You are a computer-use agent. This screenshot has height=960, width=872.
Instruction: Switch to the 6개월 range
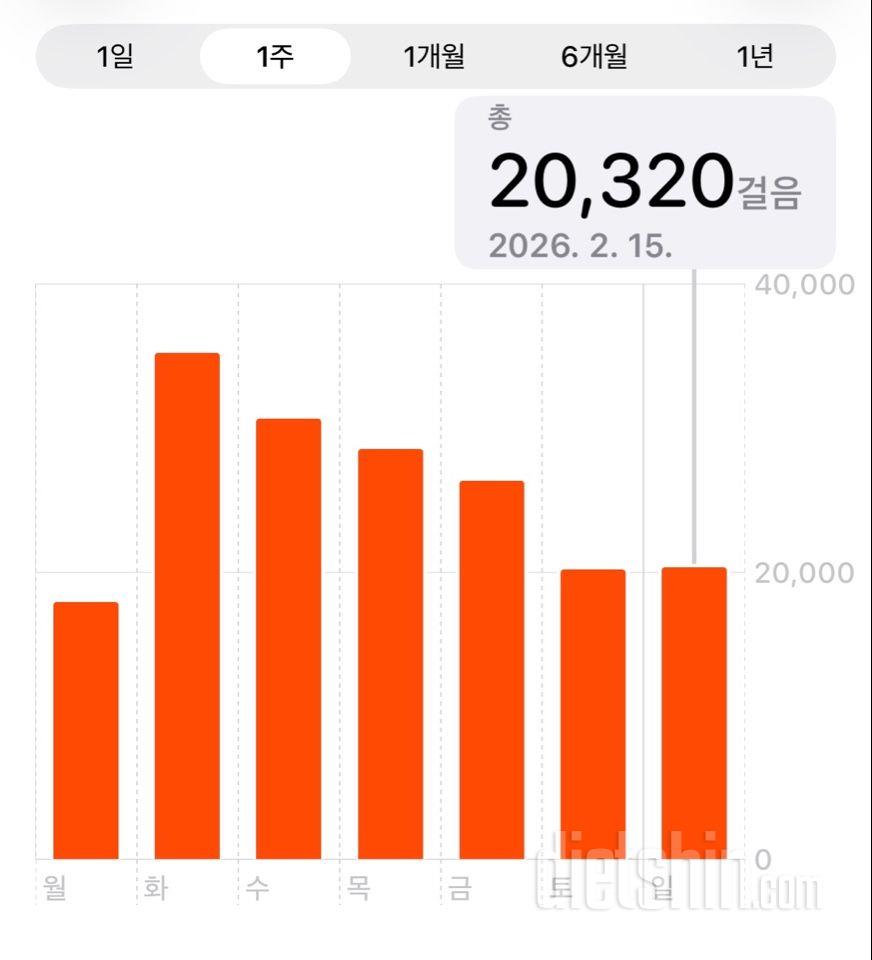[594, 56]
